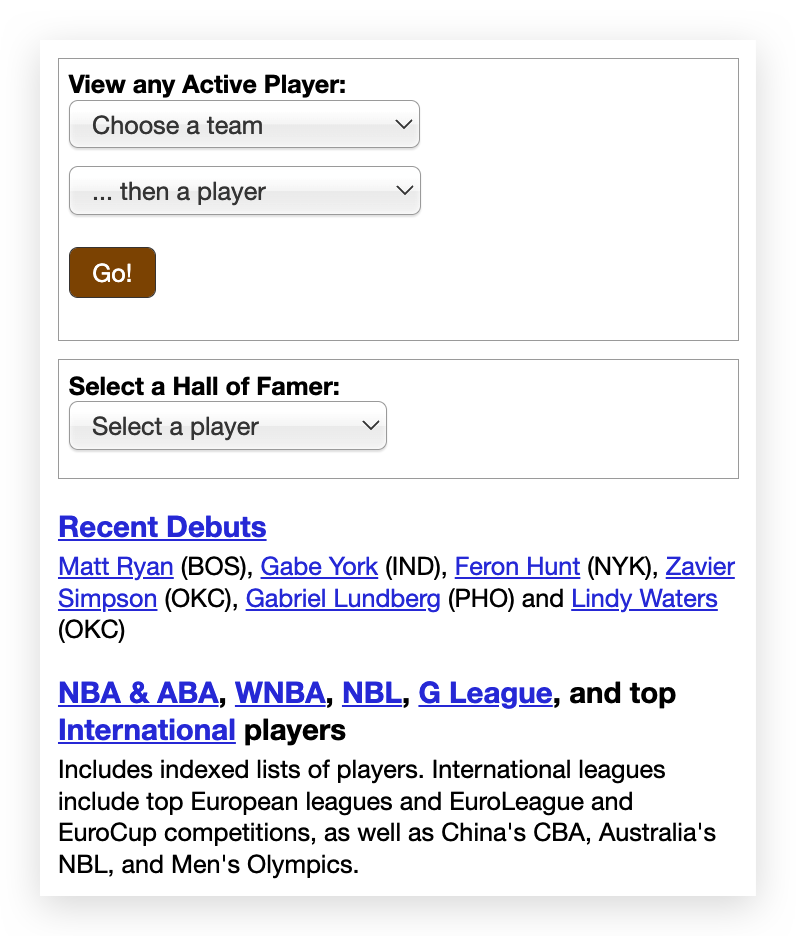Open Lindy Waters player link
The height and width of the screenshot is (936, 796).
click(x=644, y=599)
